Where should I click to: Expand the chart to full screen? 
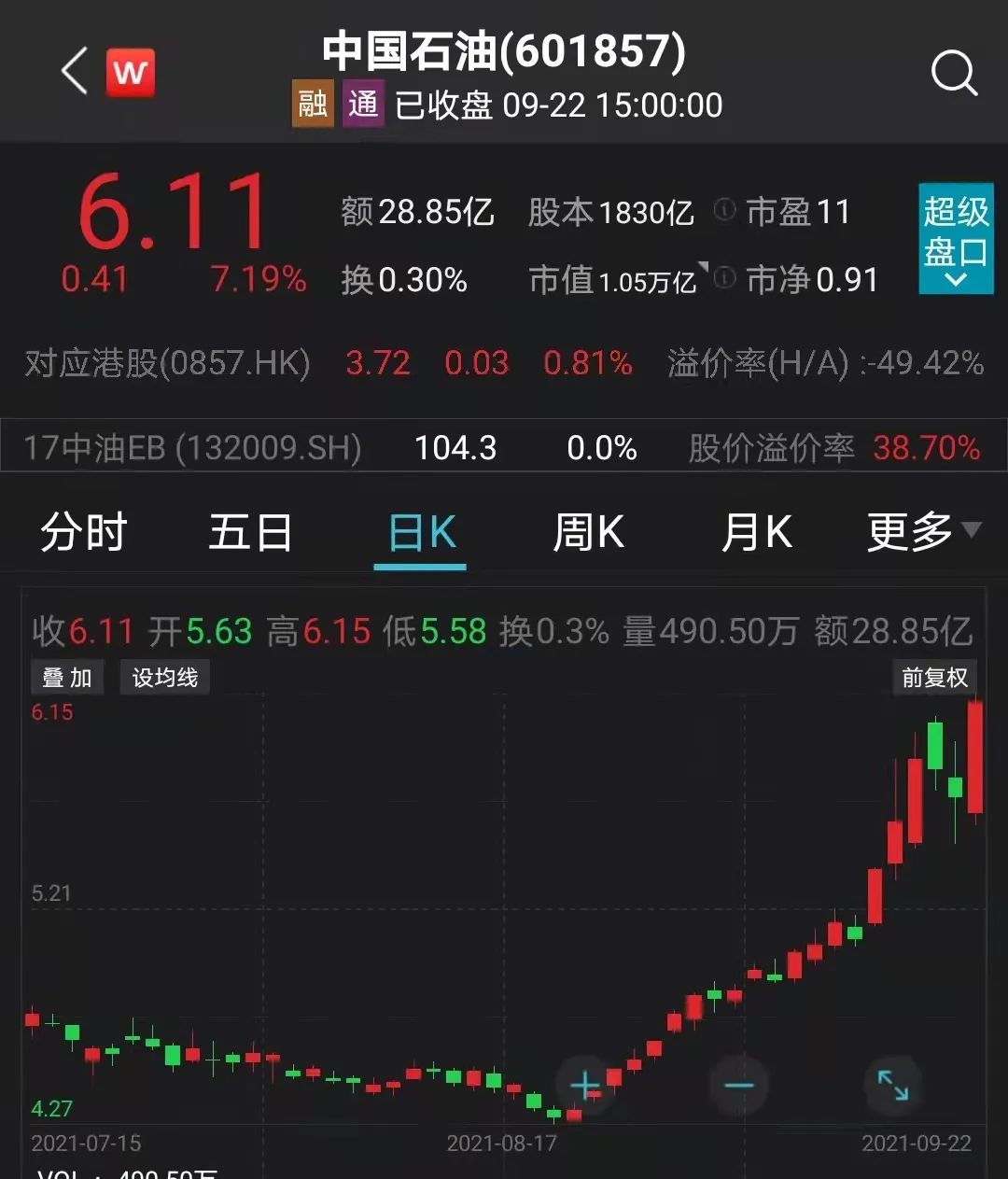click(x=893, y=1085)
